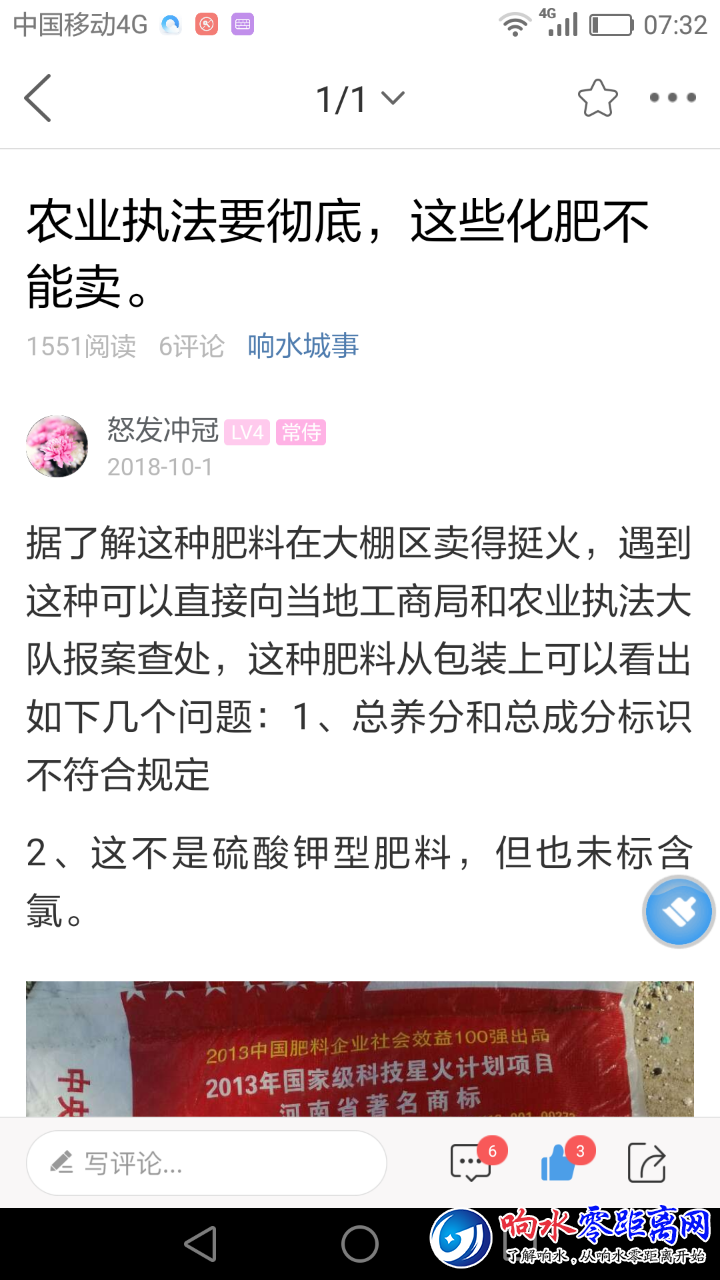
Task: Go back using the top-left arrow
Action: [38, 99]
